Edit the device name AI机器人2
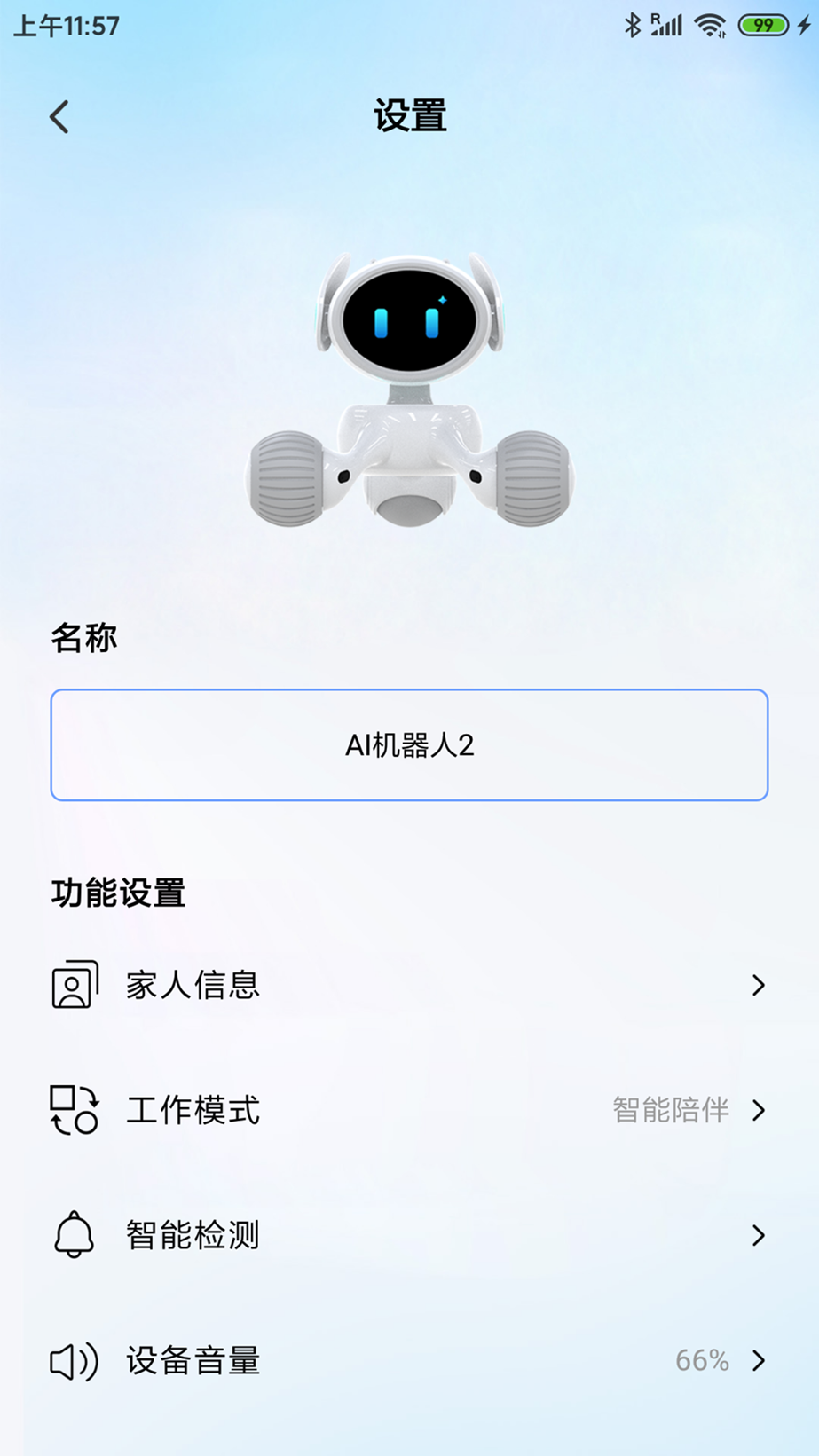This screenshot has width=819, height=1456. pos(409,744)
